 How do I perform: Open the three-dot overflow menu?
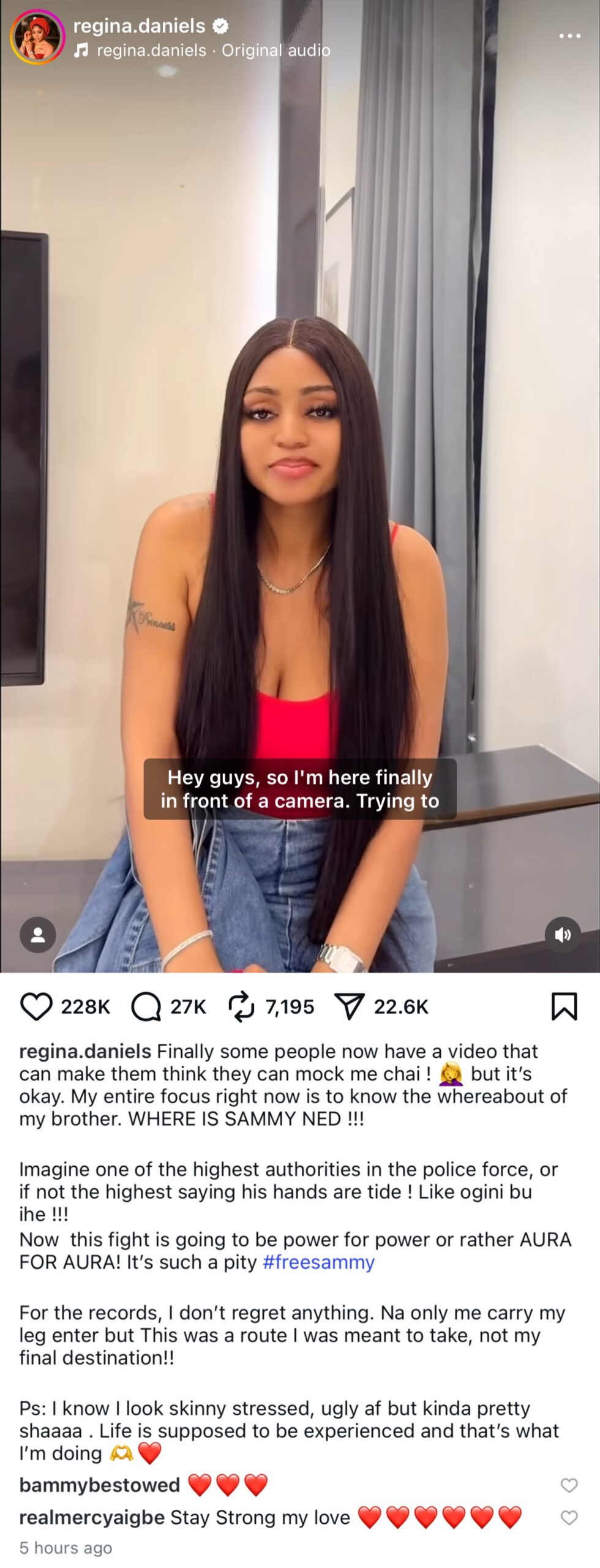tap(569, 36)
